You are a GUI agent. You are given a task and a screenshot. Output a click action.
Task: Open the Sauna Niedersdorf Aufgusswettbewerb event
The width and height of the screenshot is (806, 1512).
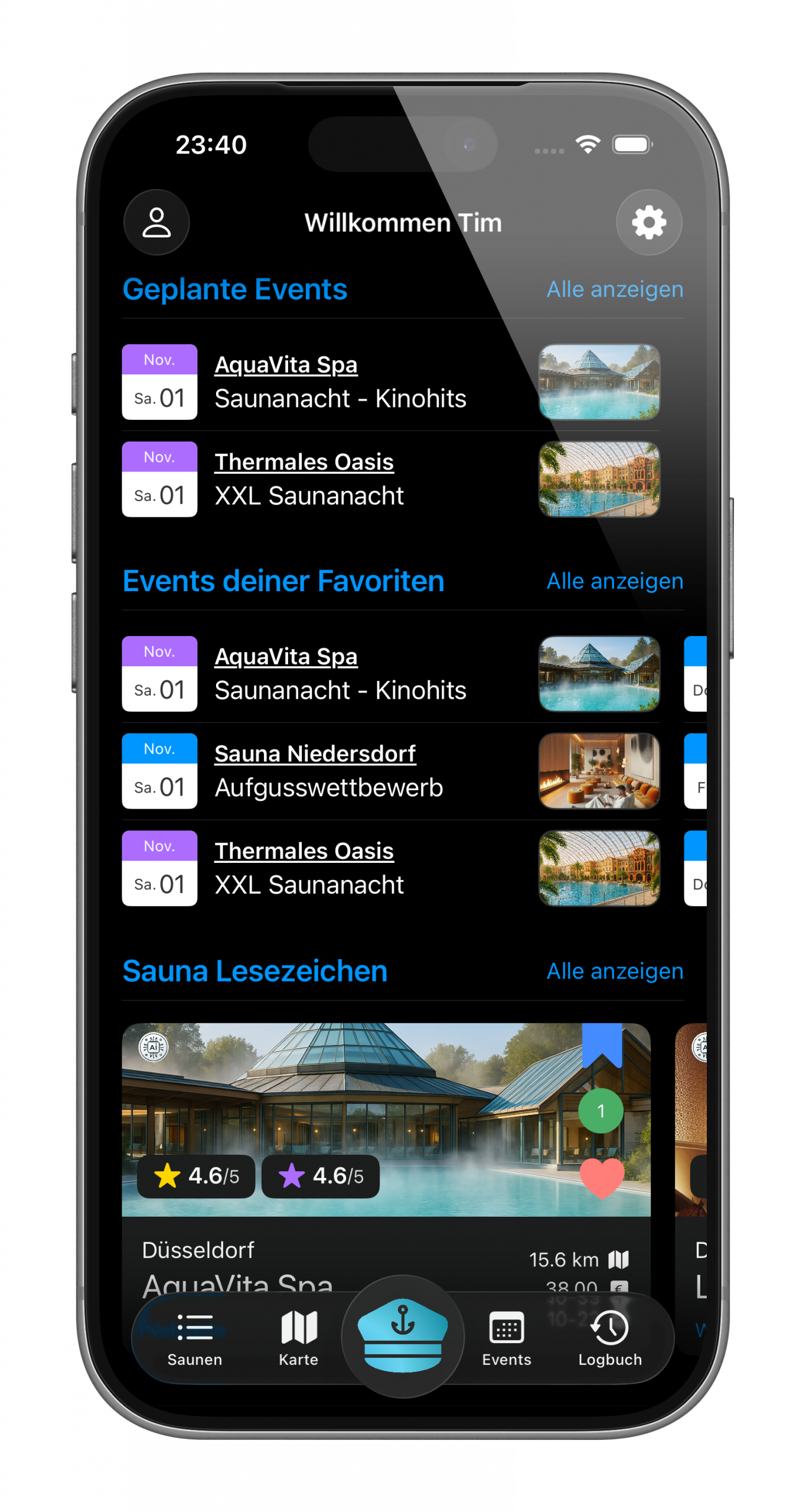329,771
